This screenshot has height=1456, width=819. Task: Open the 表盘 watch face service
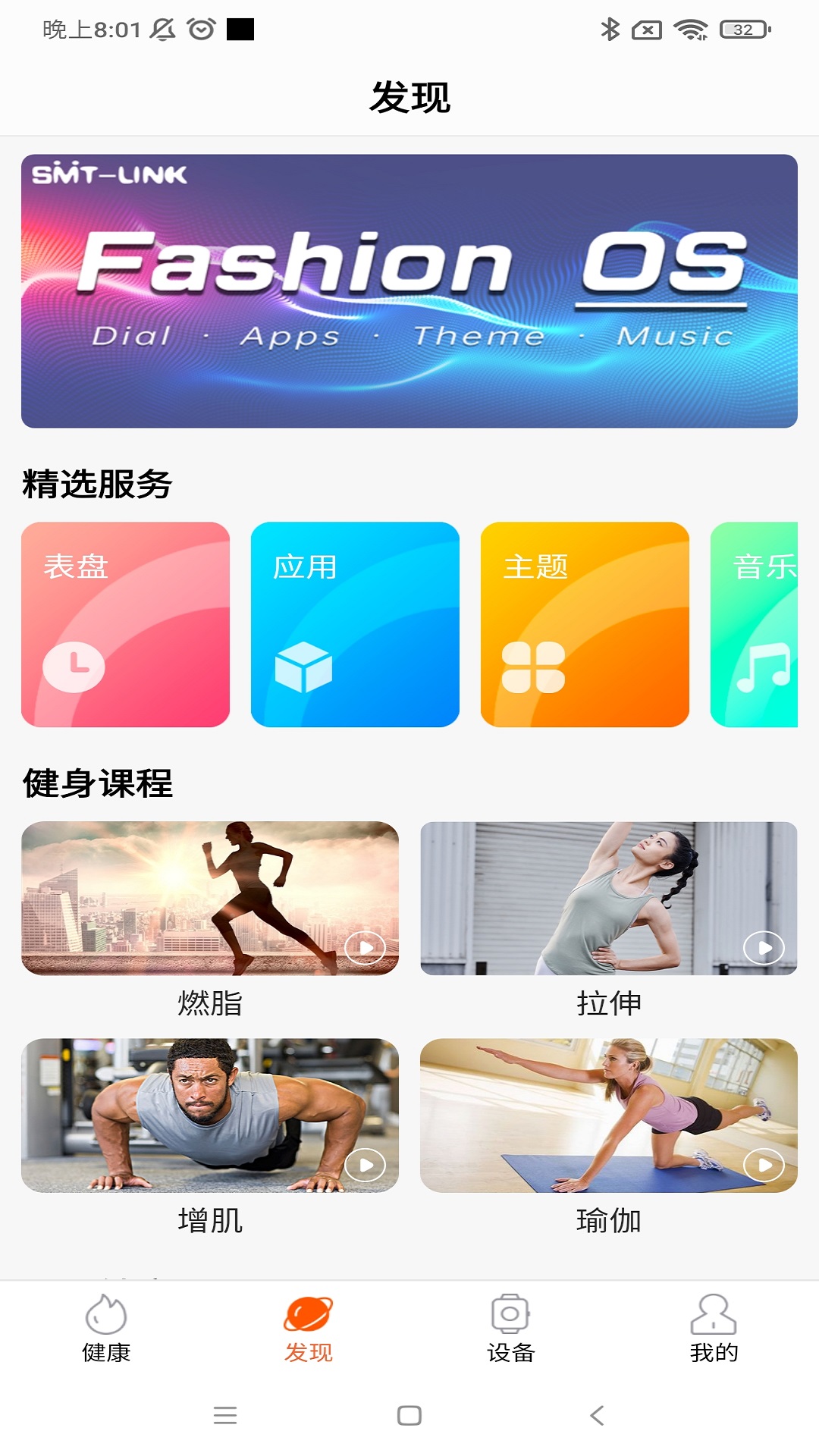coord(125,626)
